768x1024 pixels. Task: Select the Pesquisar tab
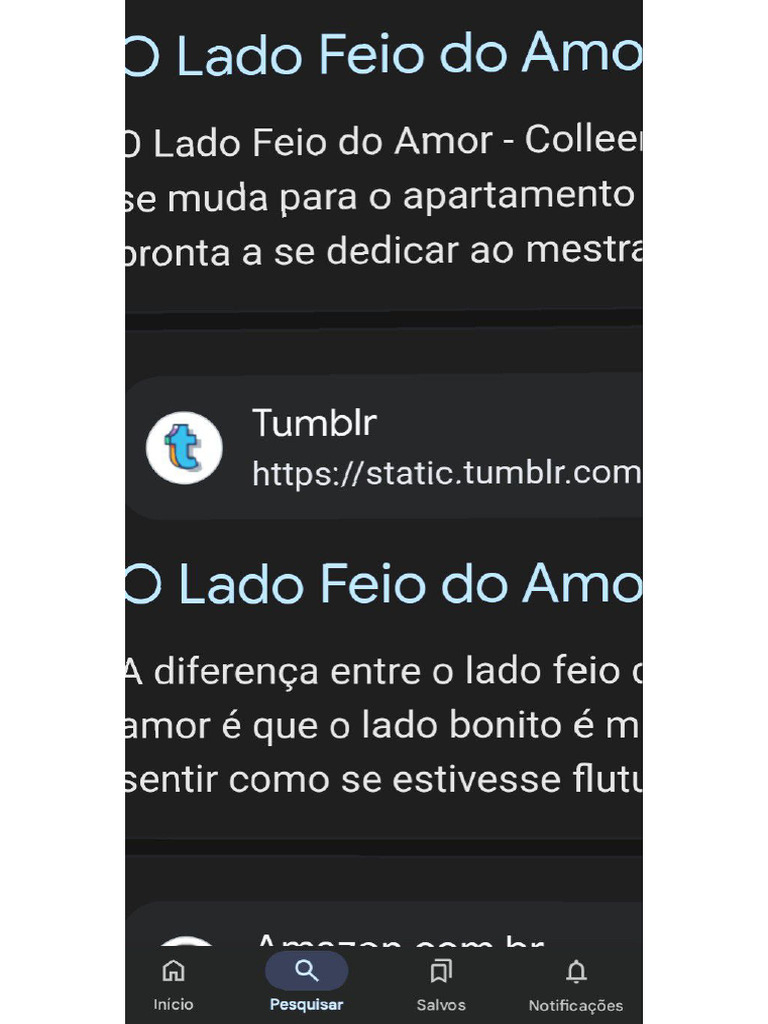tap(306, 984)
